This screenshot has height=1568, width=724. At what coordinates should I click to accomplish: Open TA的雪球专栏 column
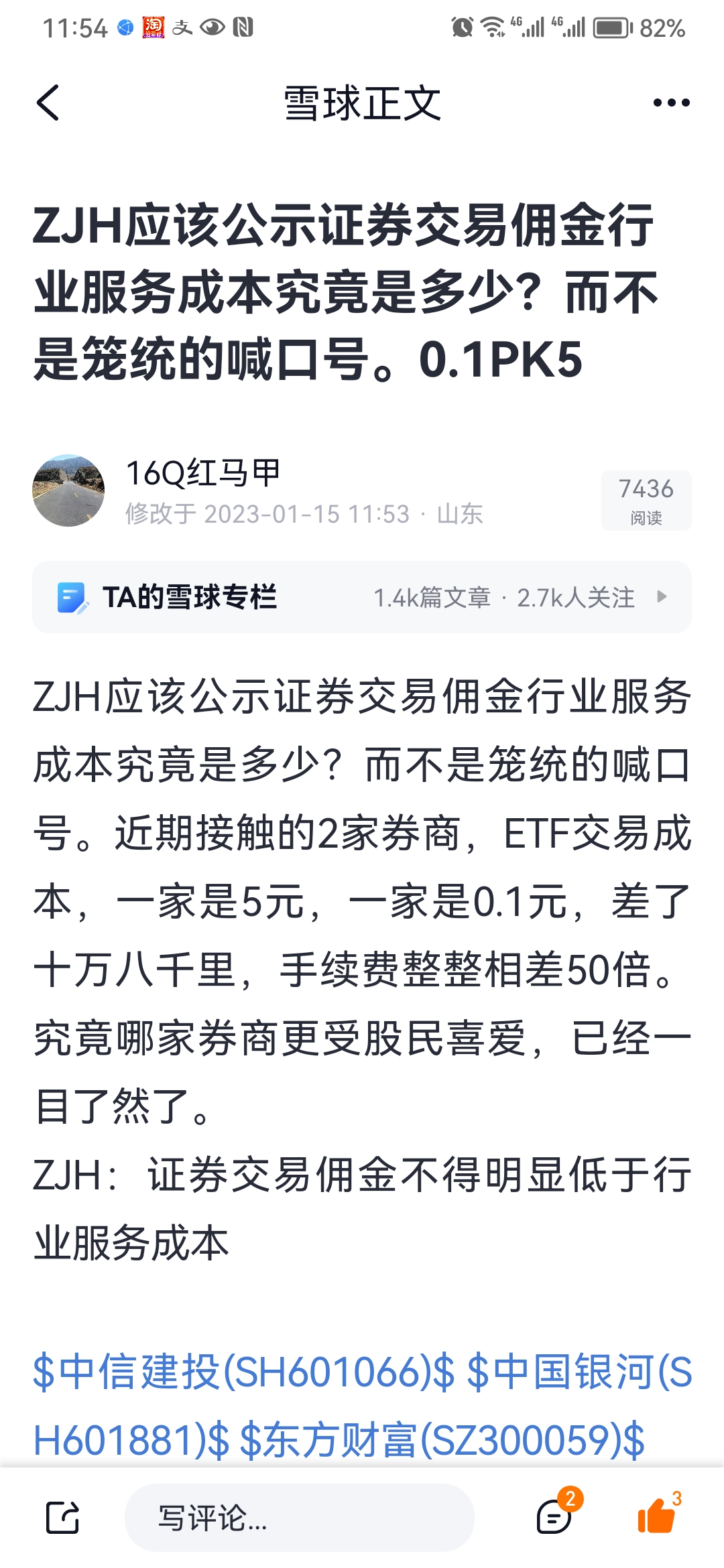(x=362, y=597)
